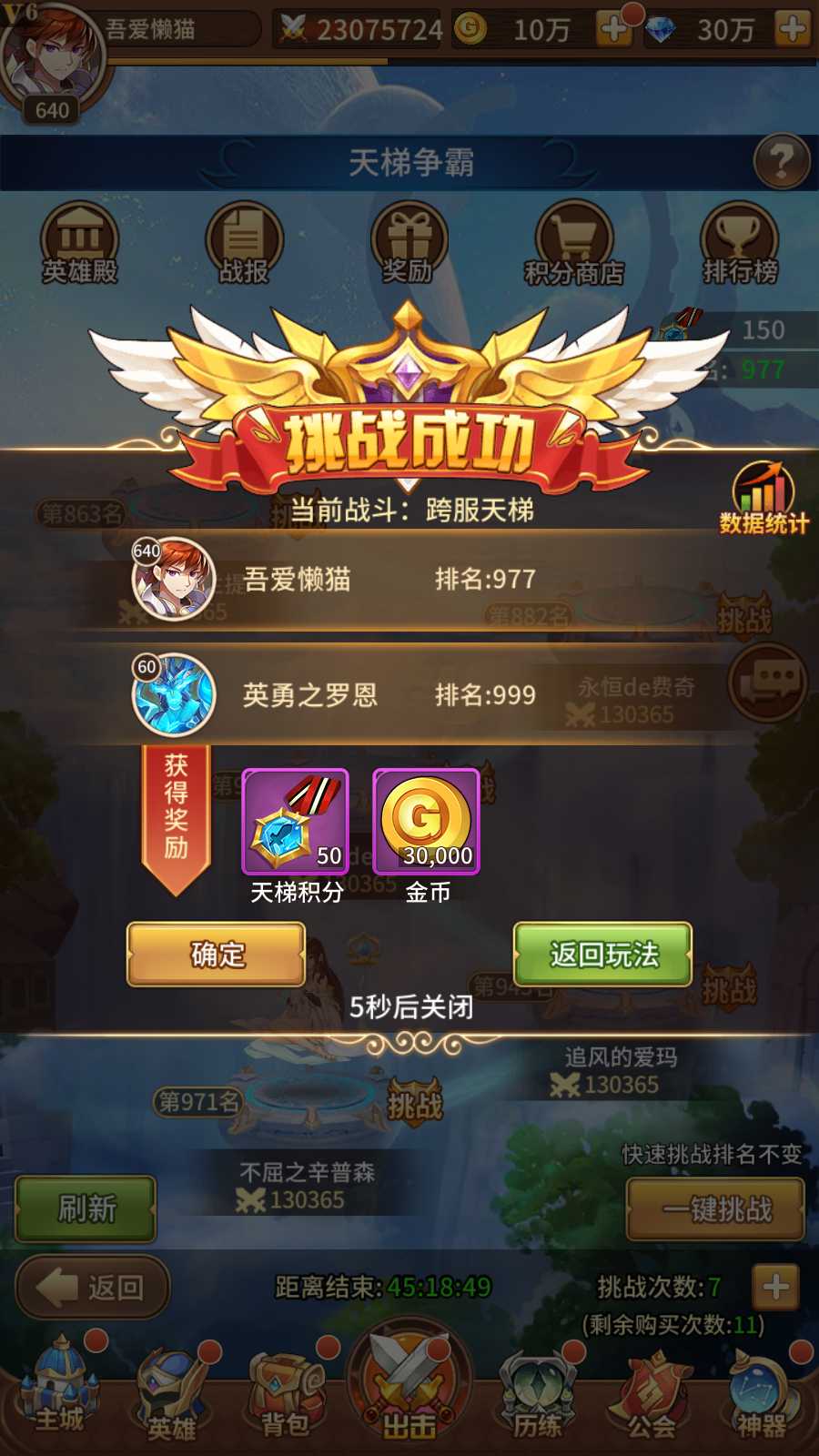
Task: Open 英雄殿 hero hall
Action: (80, 244)
